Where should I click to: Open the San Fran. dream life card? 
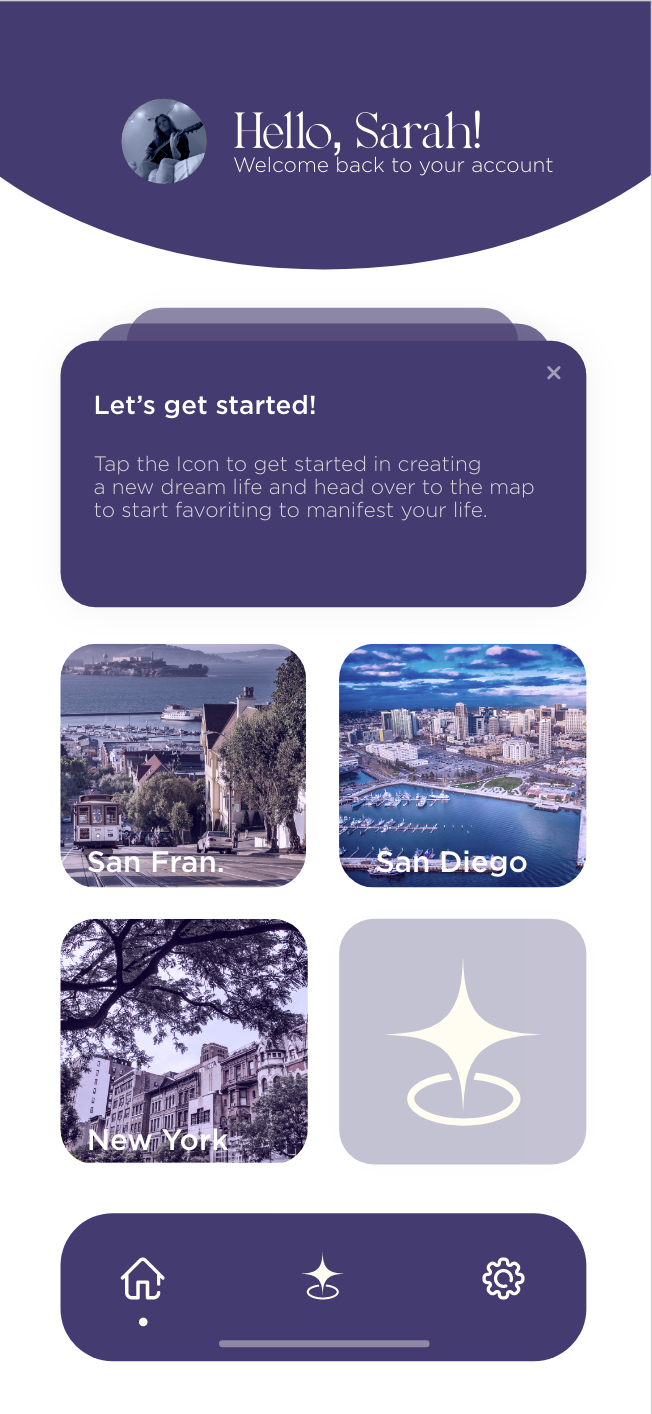point(183,765)
